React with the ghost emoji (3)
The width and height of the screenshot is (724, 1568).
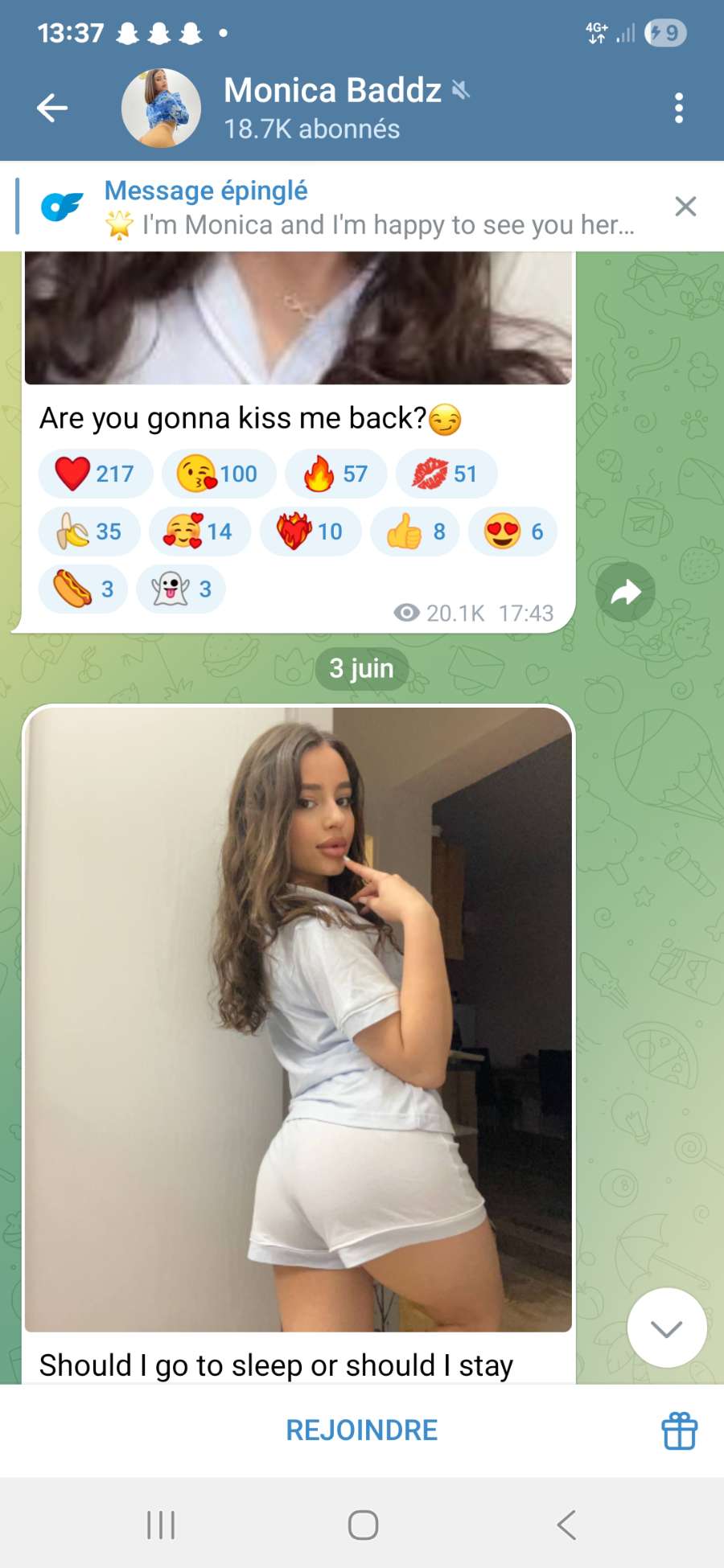[x=181, y=589]
